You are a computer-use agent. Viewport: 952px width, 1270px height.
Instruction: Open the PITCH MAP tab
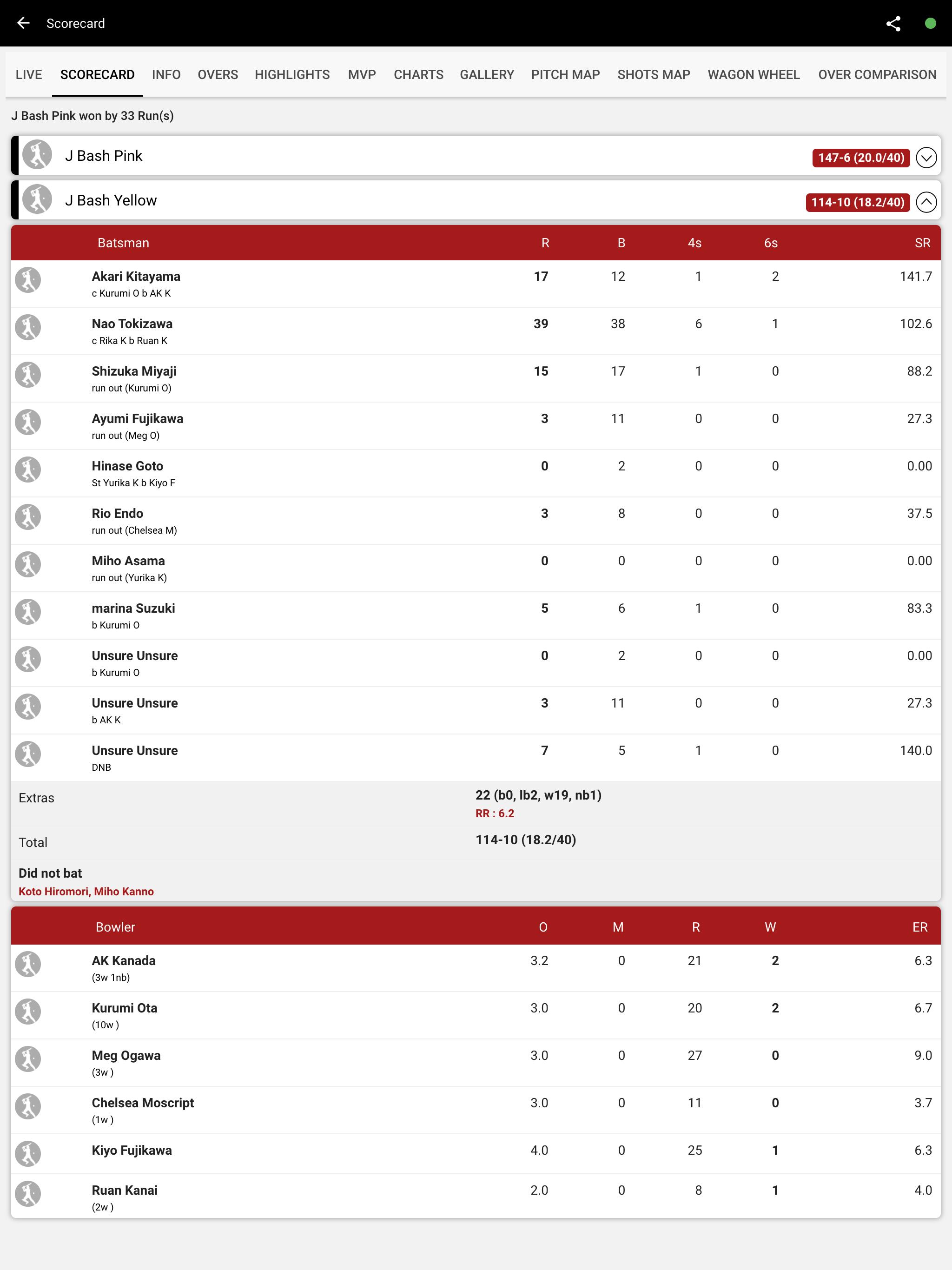565,75
